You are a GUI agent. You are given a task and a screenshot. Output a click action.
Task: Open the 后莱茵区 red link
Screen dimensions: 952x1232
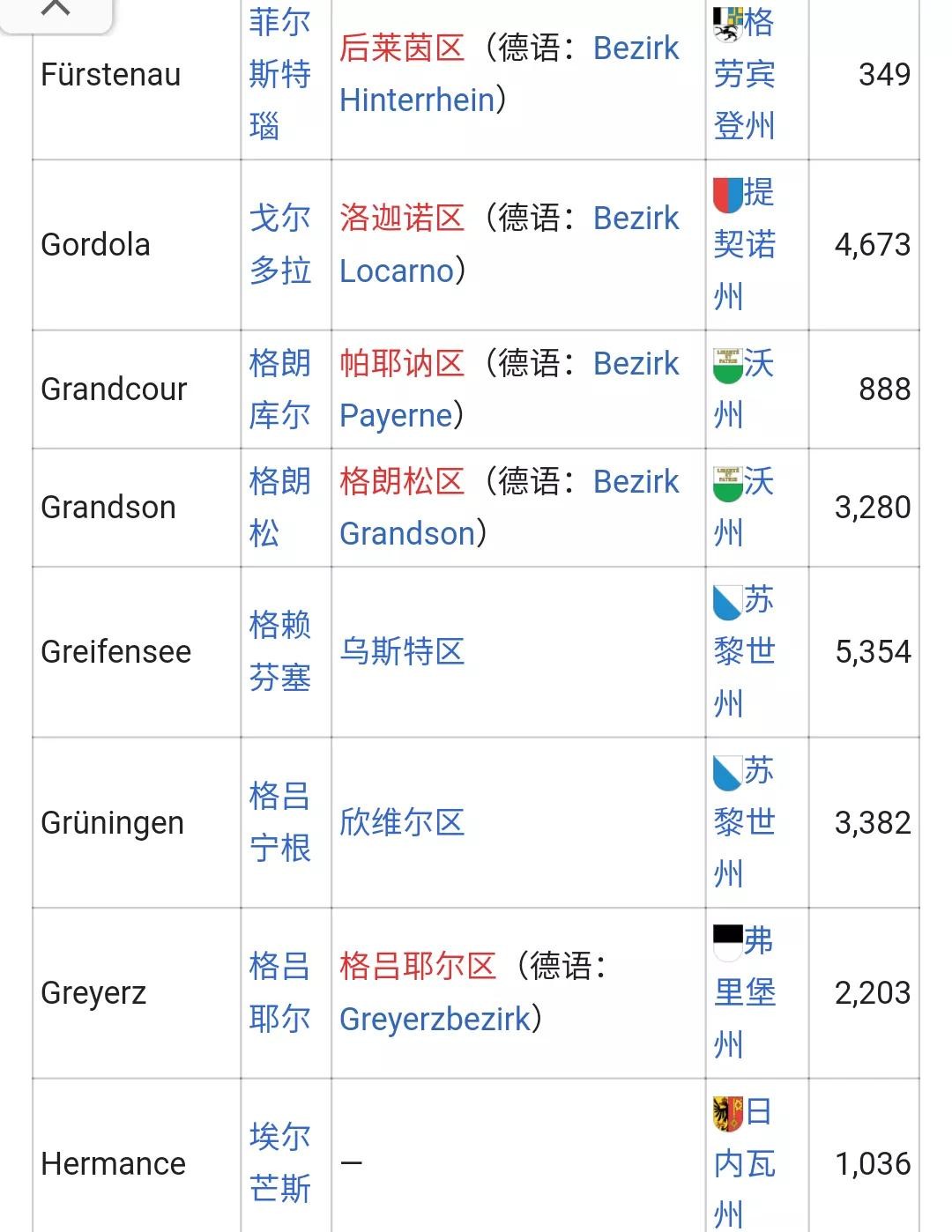(x=402, y=48)
